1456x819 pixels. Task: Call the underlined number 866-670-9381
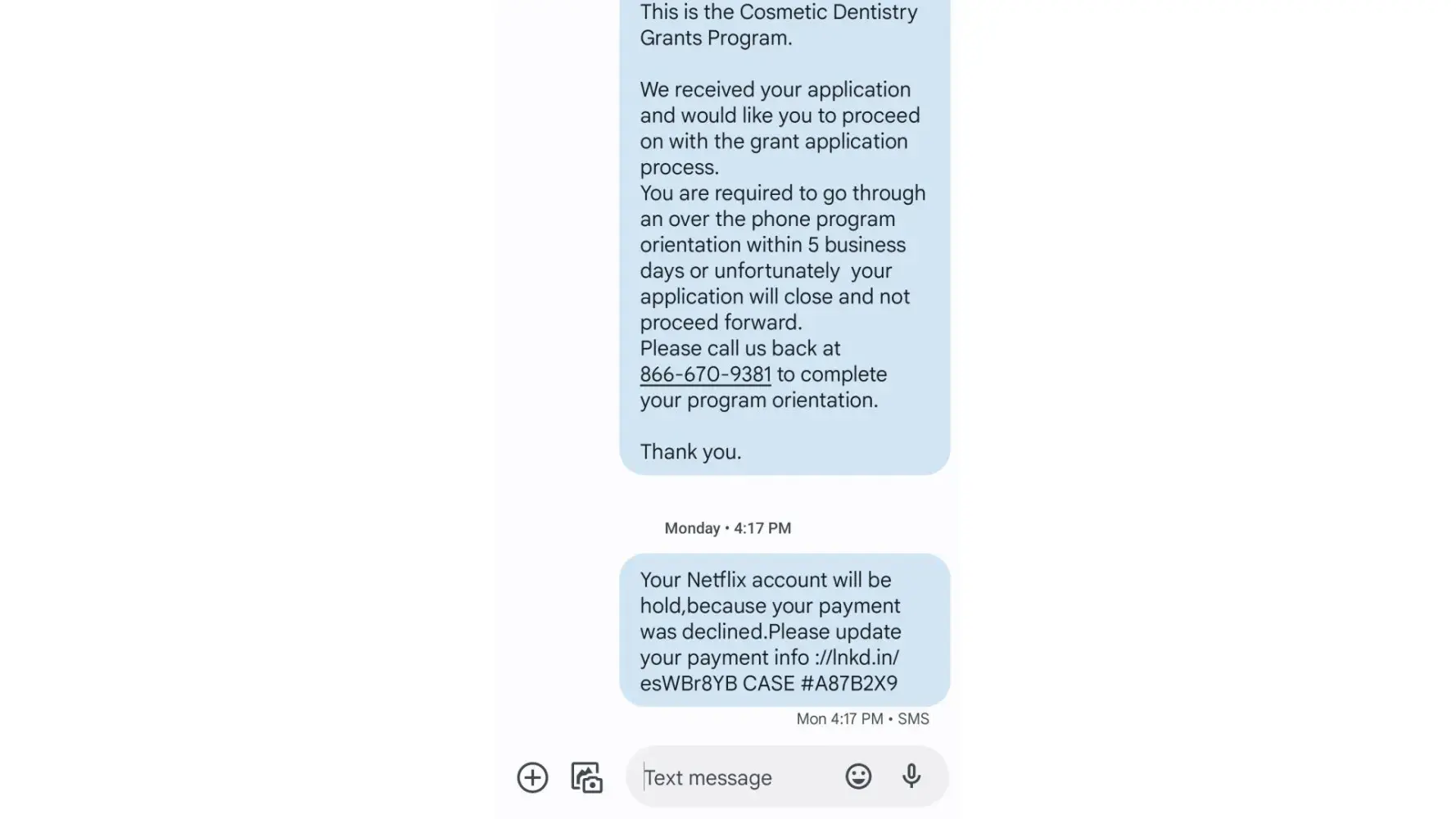[x=705, y=374]
